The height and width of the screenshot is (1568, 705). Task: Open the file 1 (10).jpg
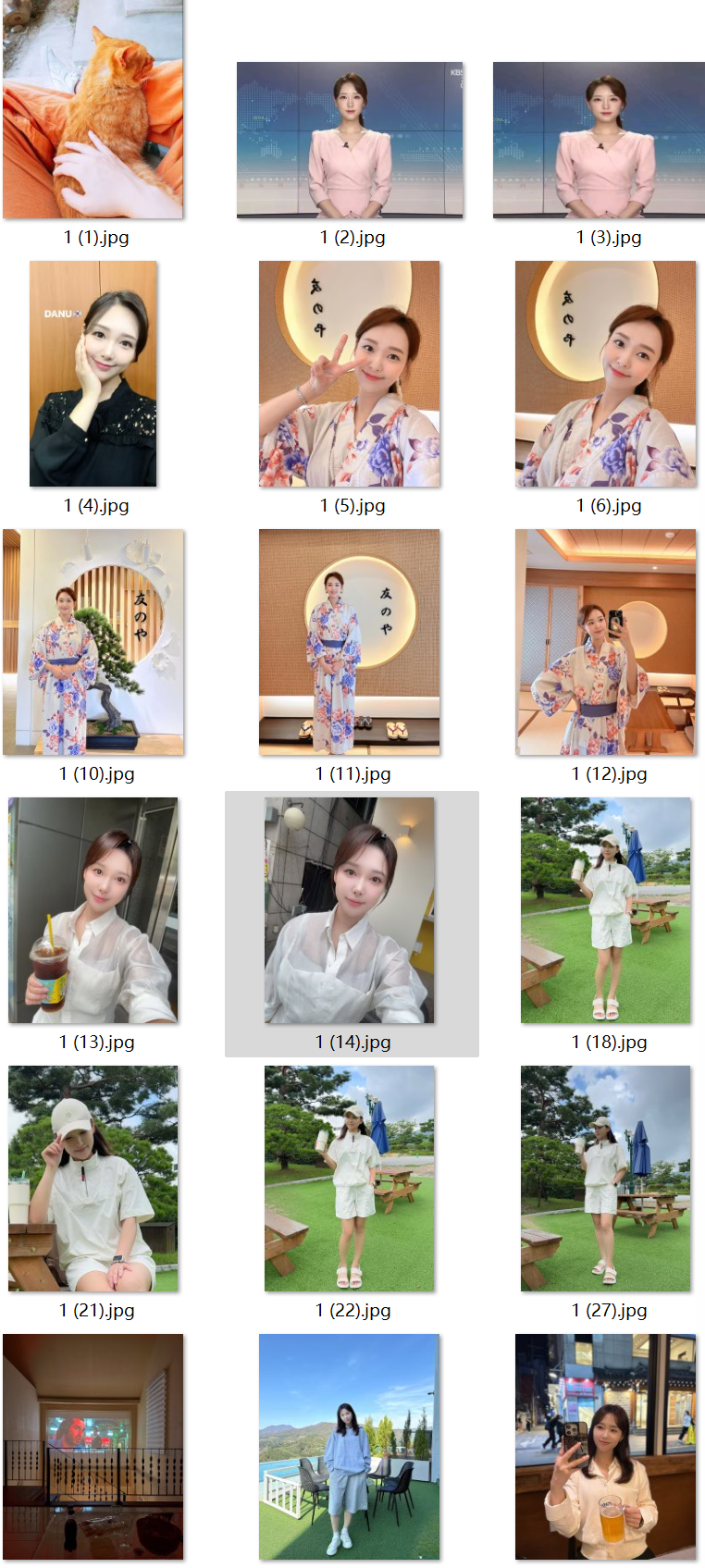93,642
